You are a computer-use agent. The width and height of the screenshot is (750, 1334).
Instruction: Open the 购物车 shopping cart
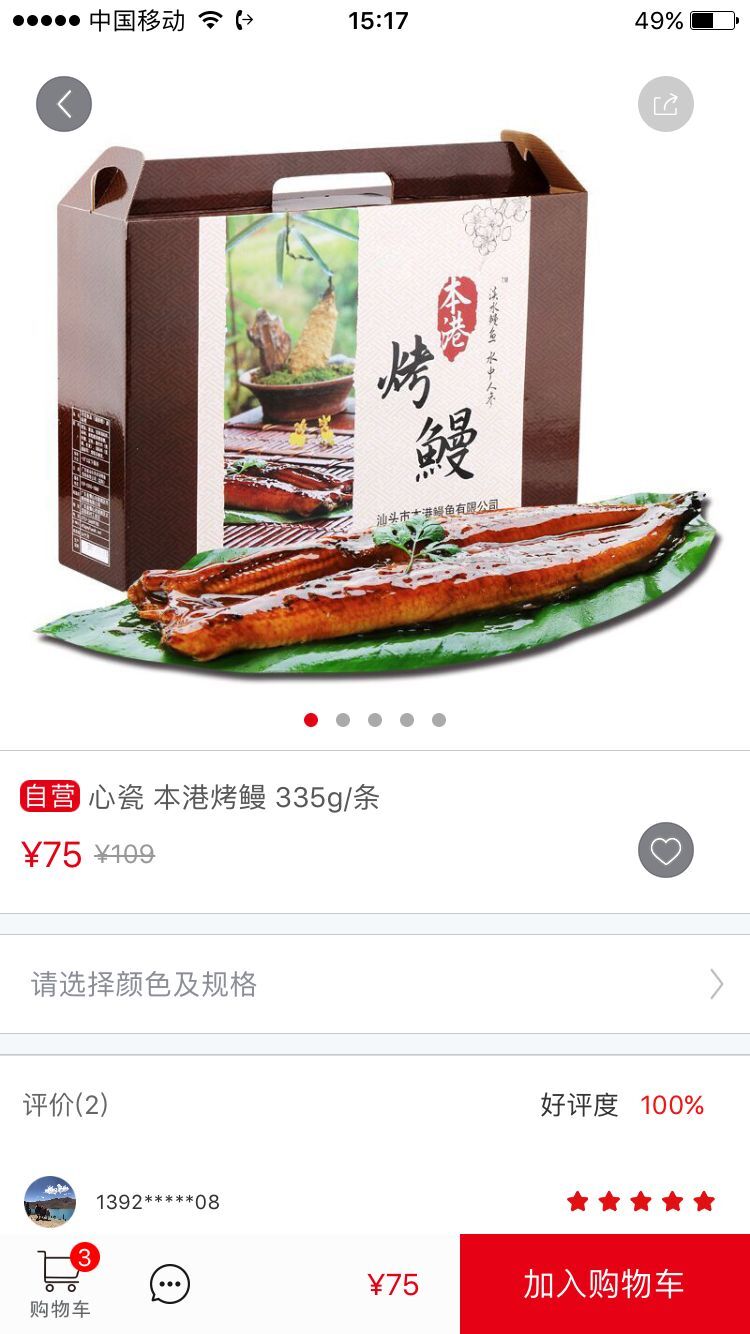[x=60, y=1284]
